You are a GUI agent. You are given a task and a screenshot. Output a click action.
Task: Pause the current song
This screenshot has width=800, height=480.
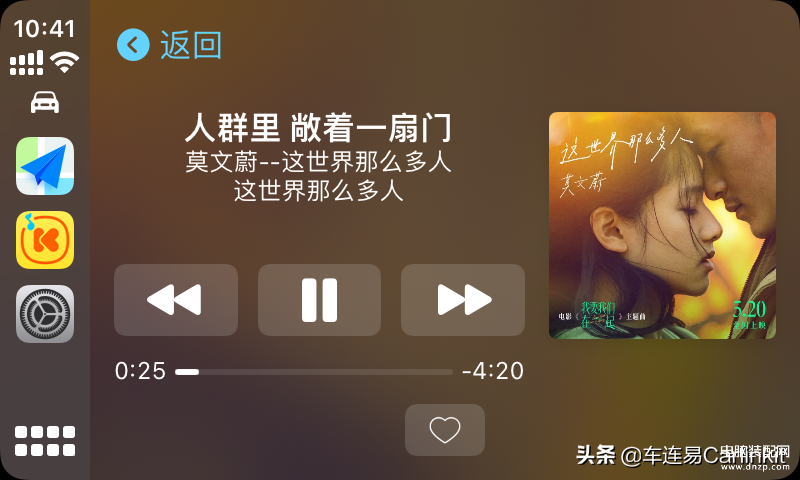319,300
